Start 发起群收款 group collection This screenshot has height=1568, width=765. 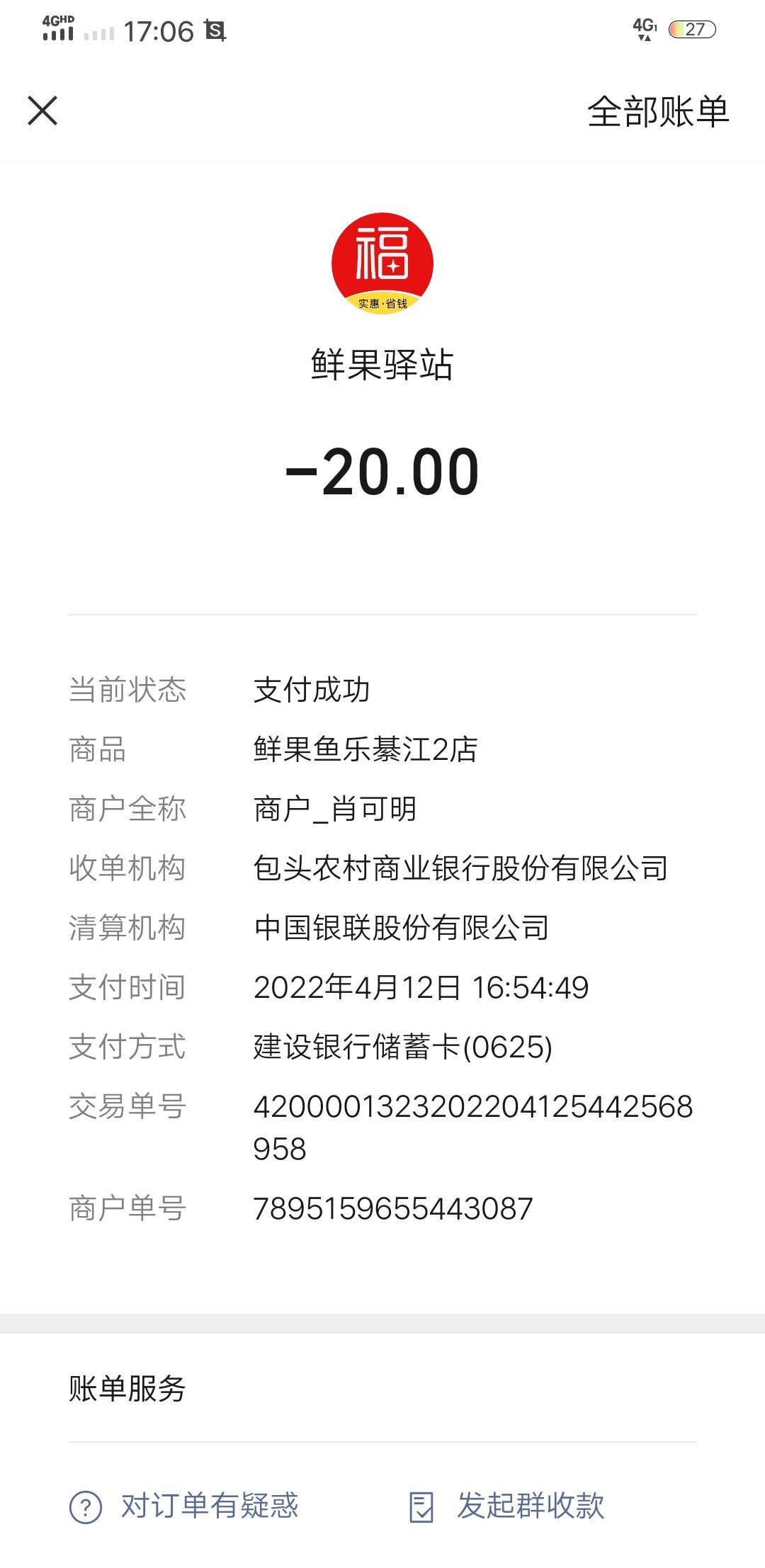pyautogui.click(x=507, y=1506)
